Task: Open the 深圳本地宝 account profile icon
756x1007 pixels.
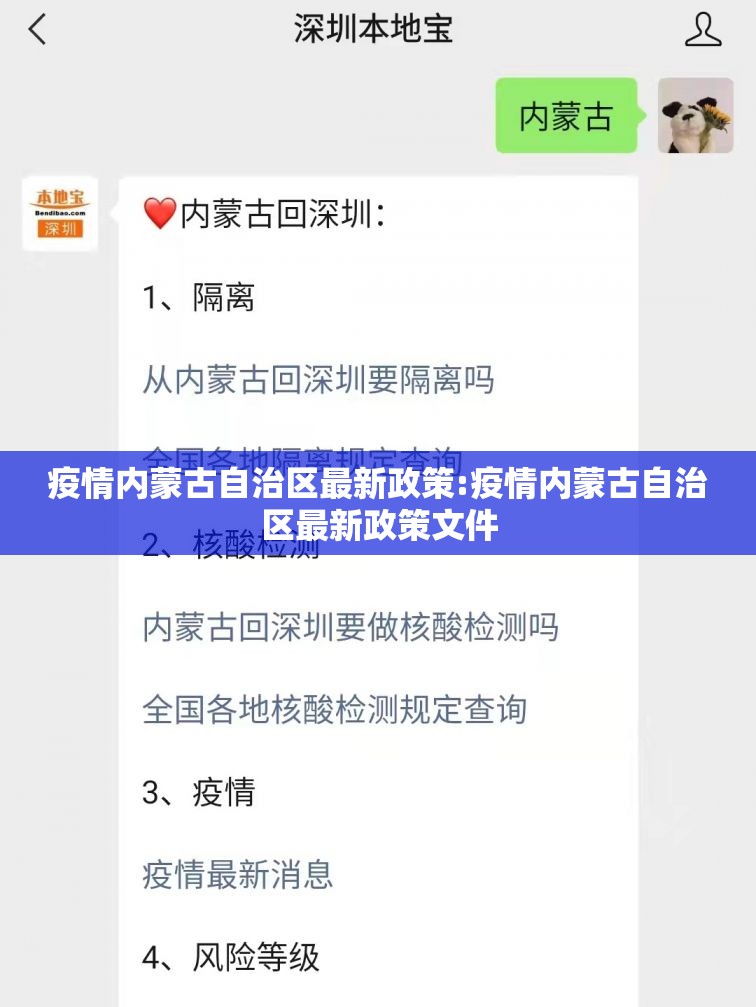Action: [x=702, y=29]
